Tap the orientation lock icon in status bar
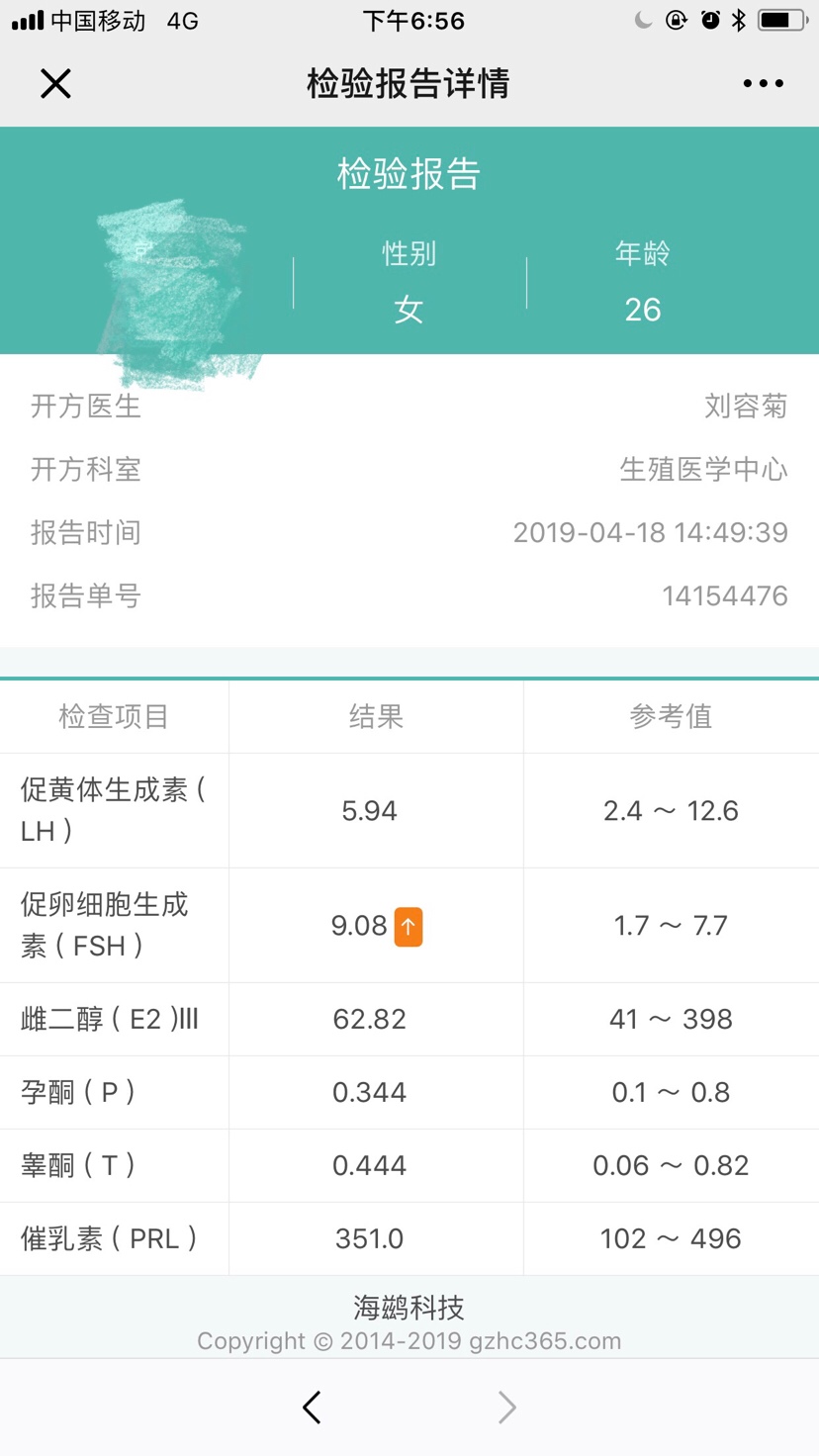This screenshot has height=1456, width=819. click(x=677, y=20)
